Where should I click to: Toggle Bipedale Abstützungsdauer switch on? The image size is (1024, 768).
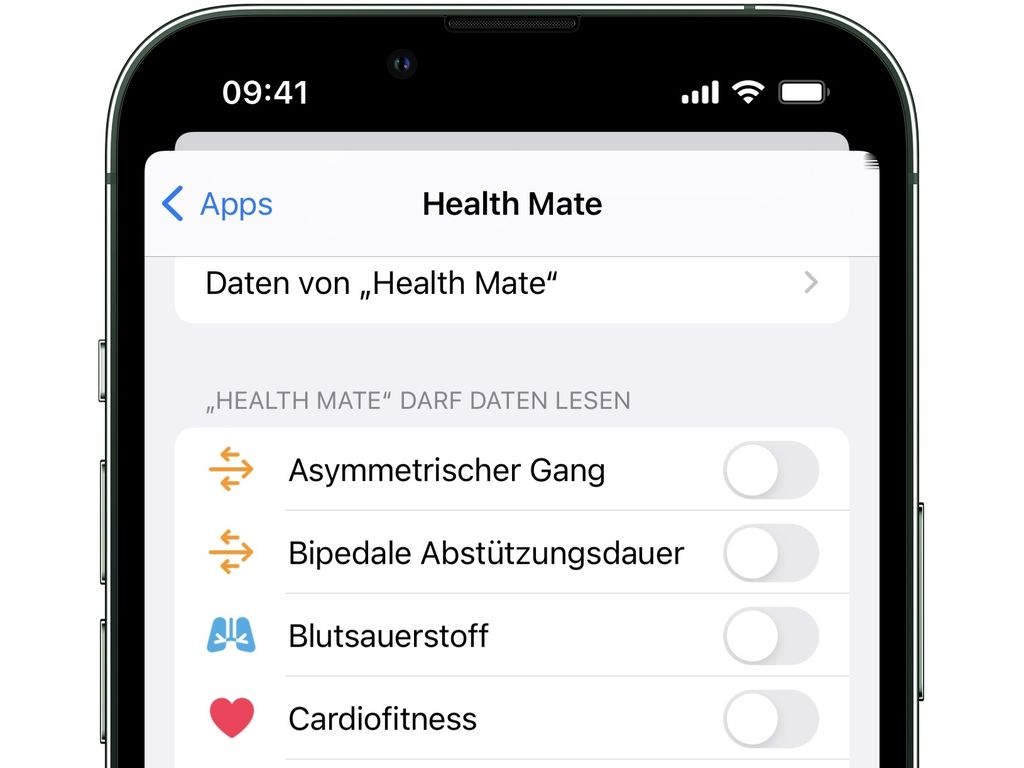770,553
